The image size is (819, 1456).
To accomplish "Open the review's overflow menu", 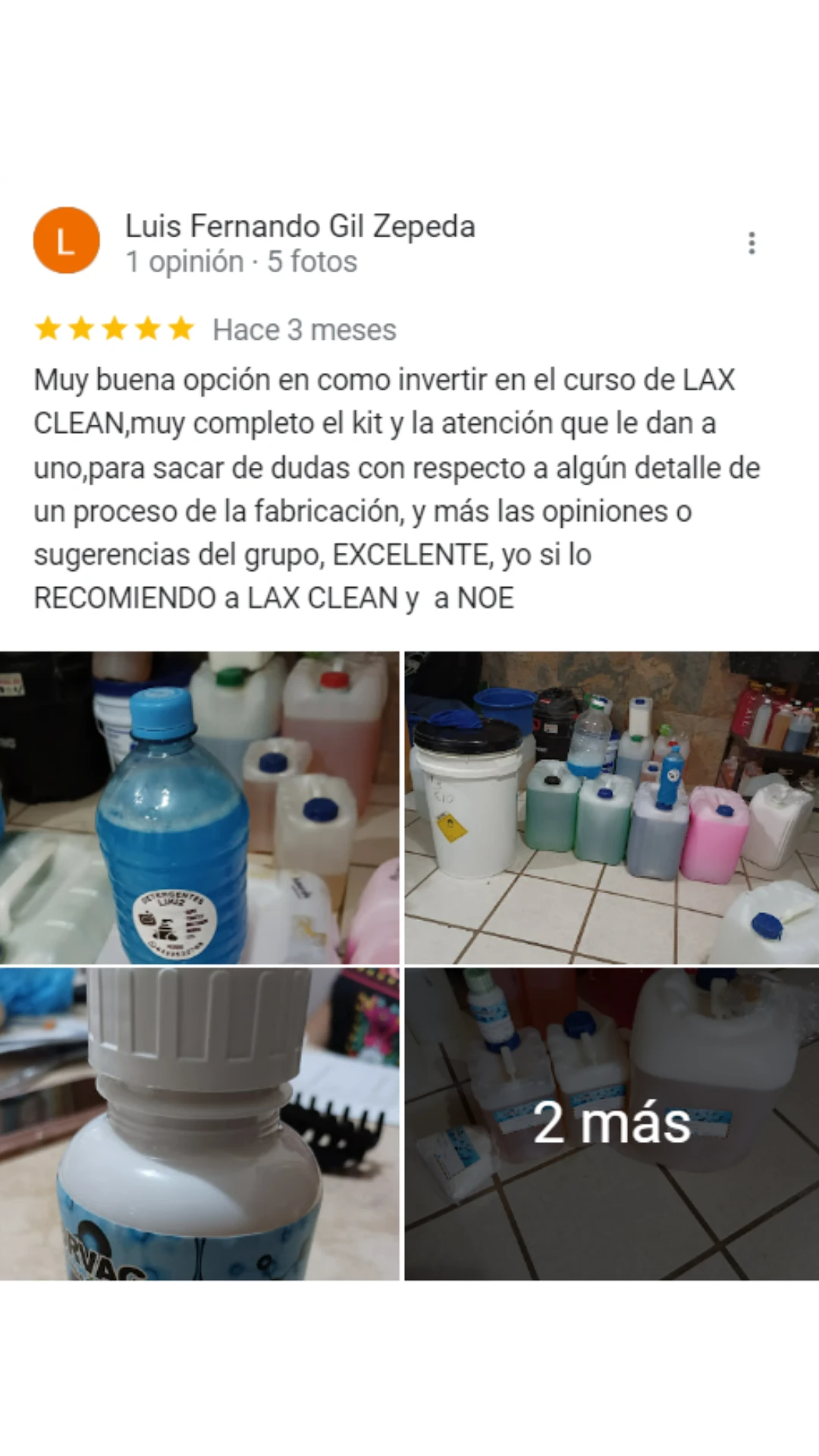I will point(752,243).
